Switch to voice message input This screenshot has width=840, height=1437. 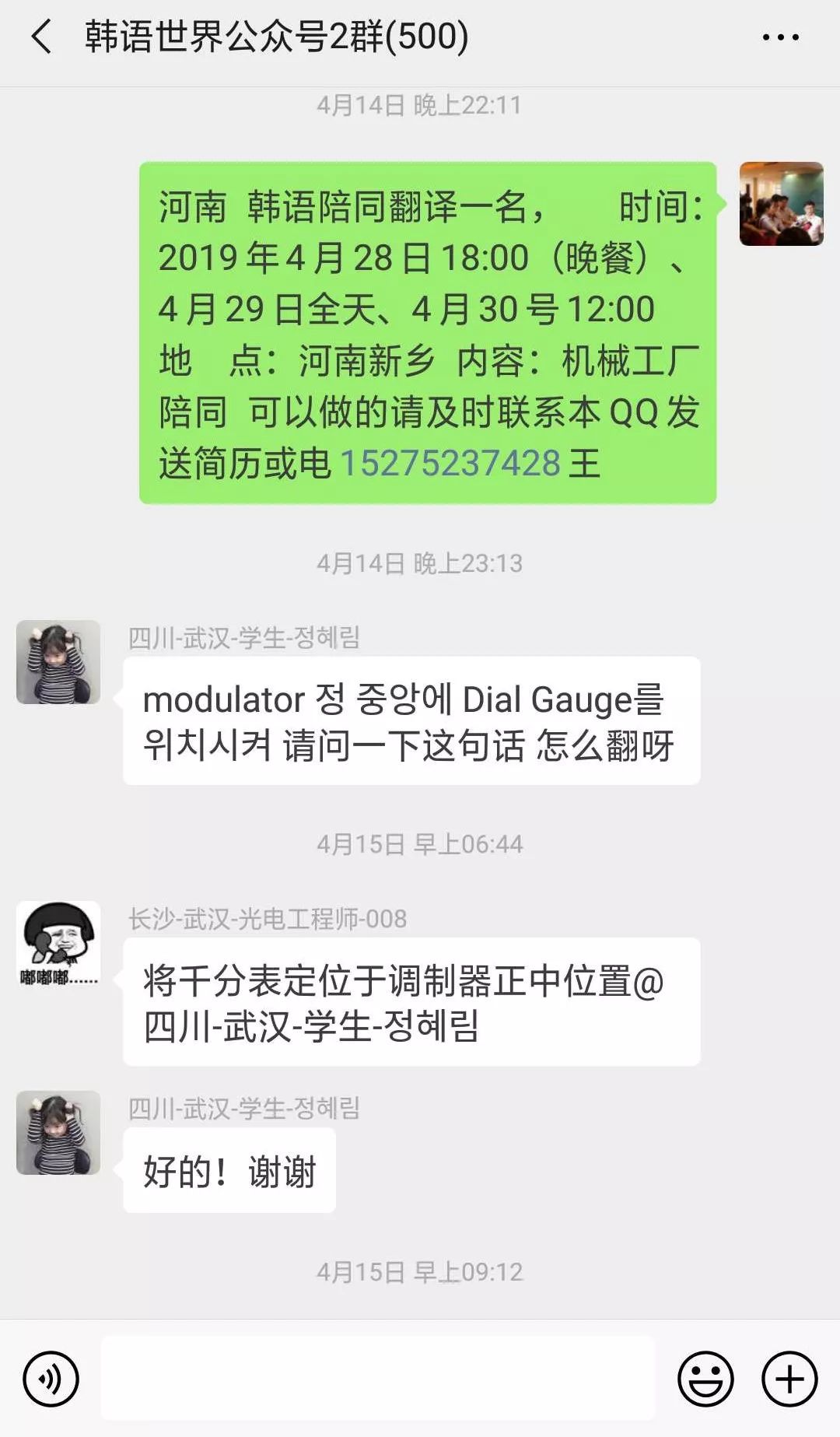coord(51,1379)
